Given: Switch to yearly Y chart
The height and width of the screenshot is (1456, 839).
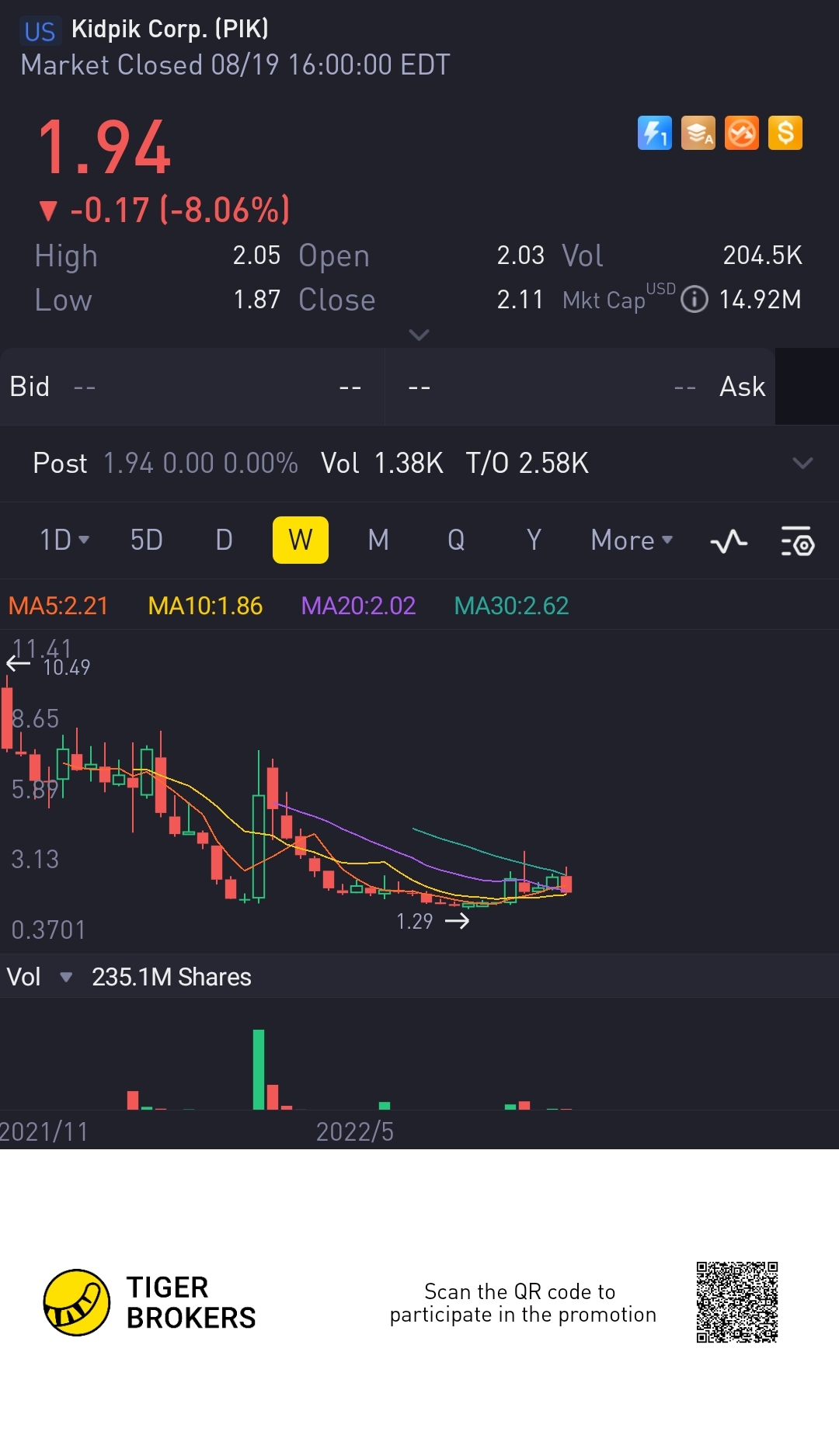Looking at the screenshot, I should point(534,540).
